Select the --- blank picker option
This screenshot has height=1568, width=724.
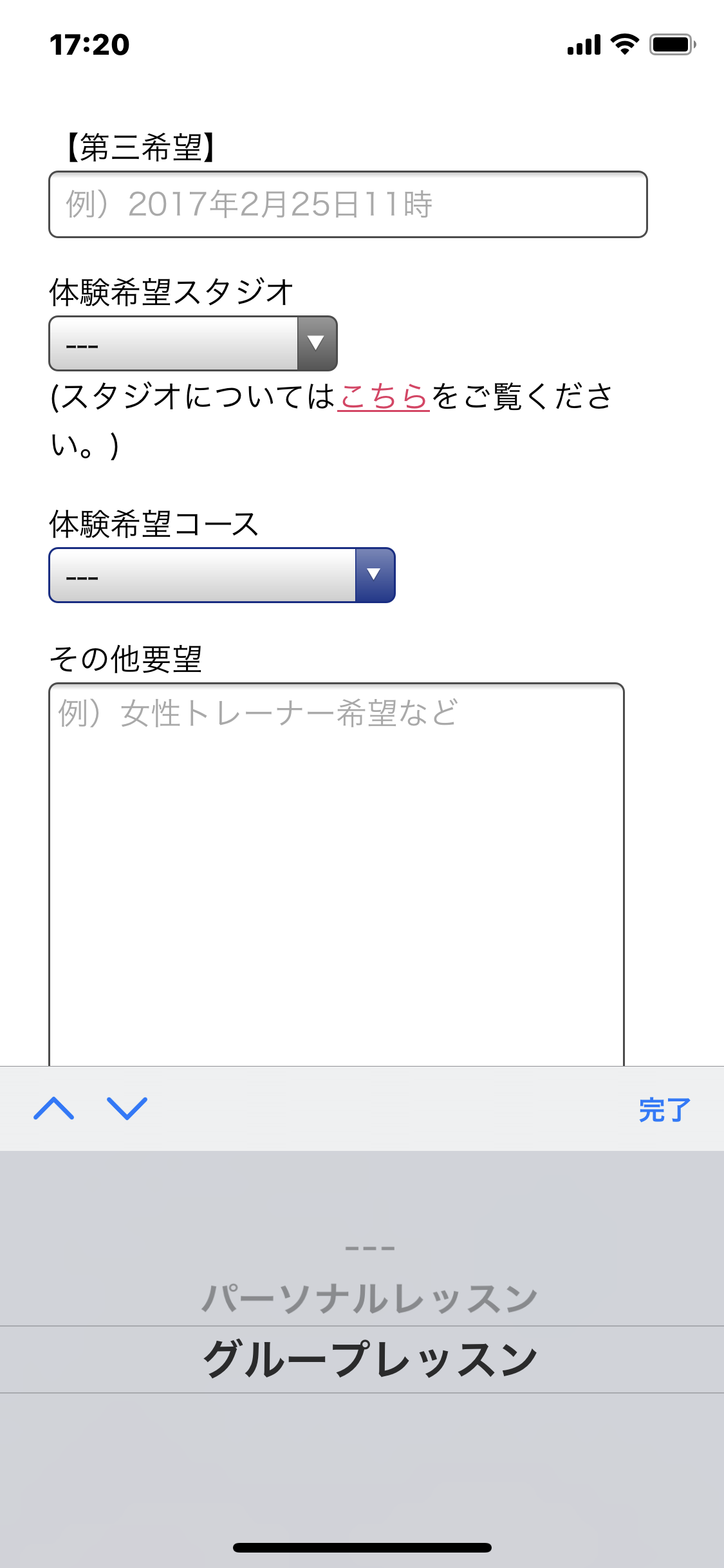tap(370, 1248)
